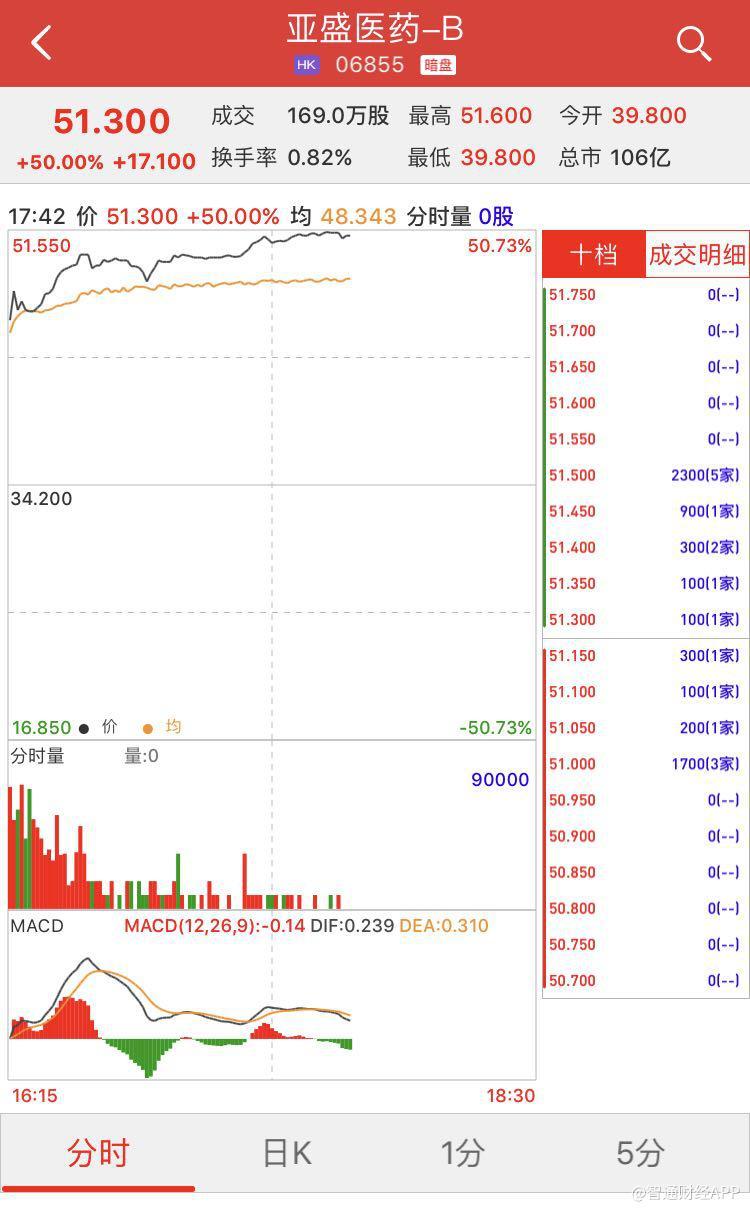Viewport: 750px width, 1212px height.
Task: Switch to the 成交明细 tab
Action: [x=697, y=255]
